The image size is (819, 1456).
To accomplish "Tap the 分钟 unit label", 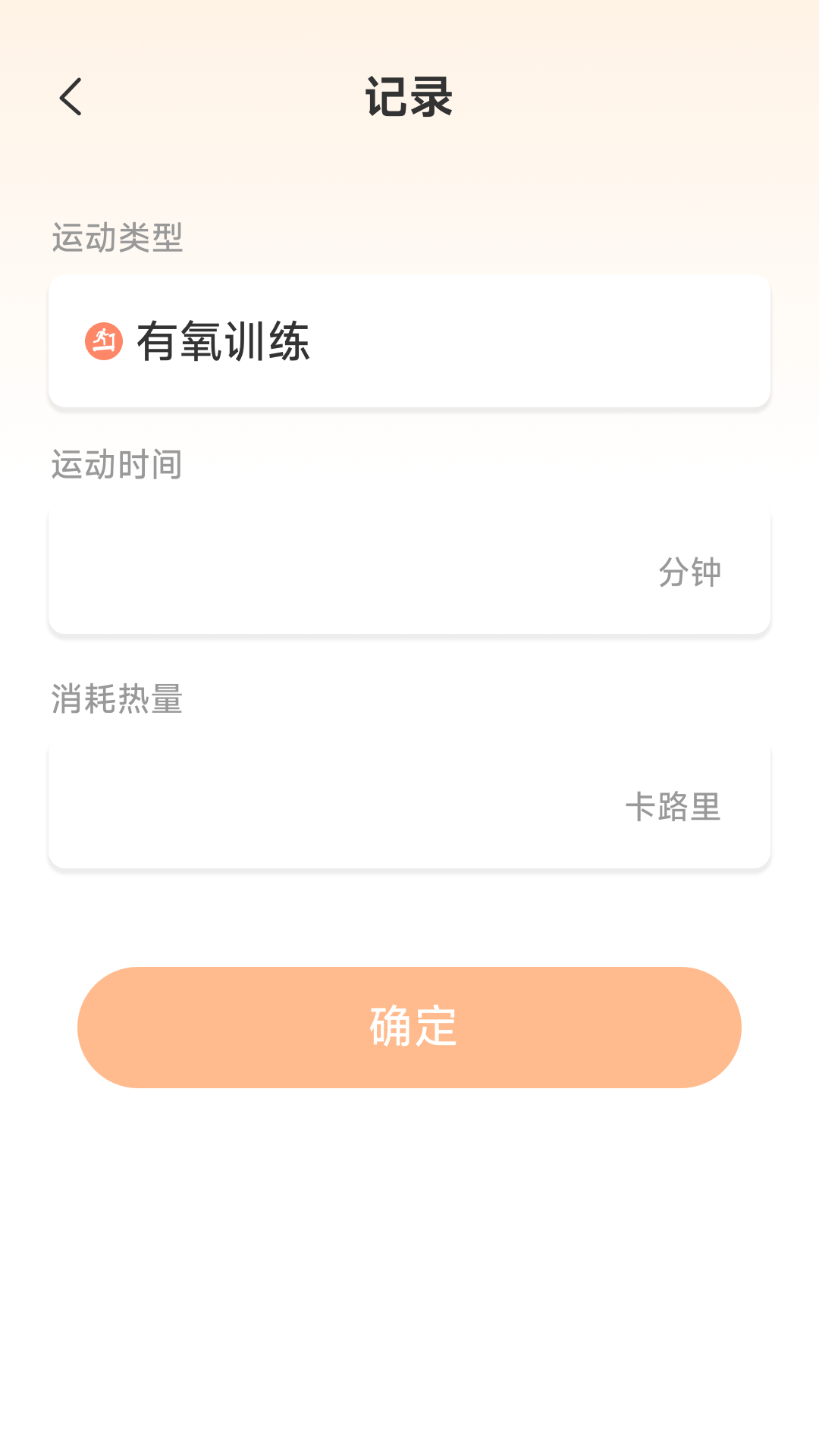I will pos(690,573).
